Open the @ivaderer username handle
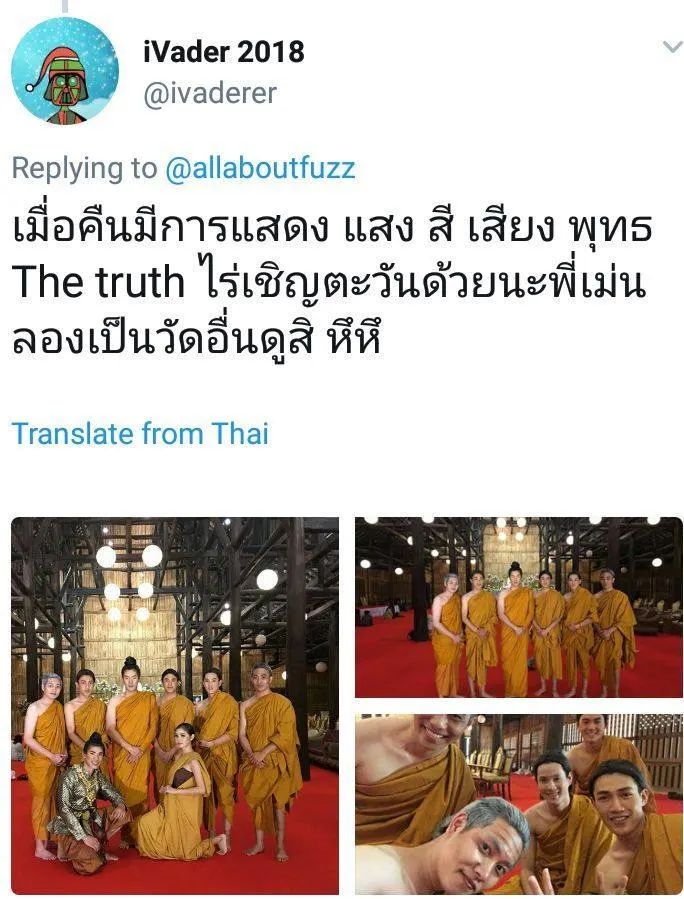 209,93
